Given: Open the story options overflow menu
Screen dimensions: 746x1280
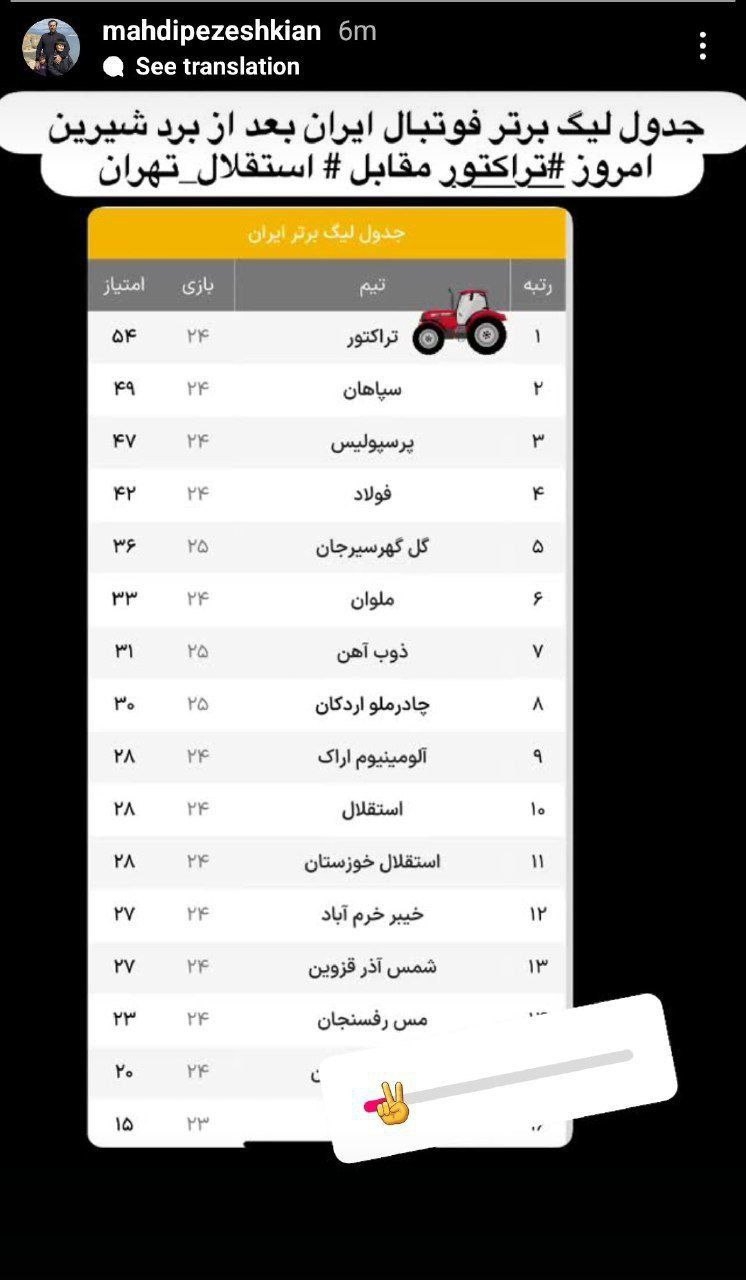Looking at the screenshot, I should 703,46.
